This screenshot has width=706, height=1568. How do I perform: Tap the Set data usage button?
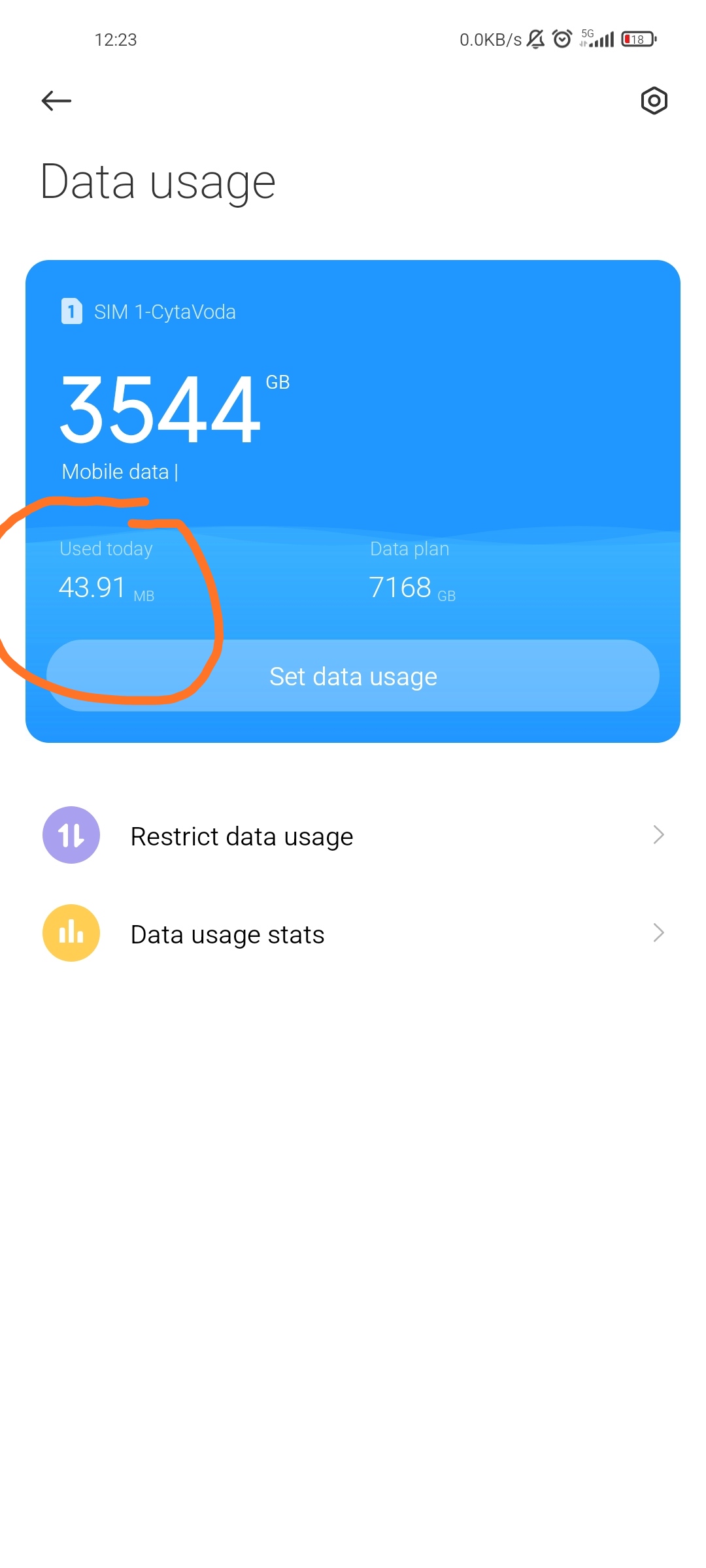tap(353, 676)
